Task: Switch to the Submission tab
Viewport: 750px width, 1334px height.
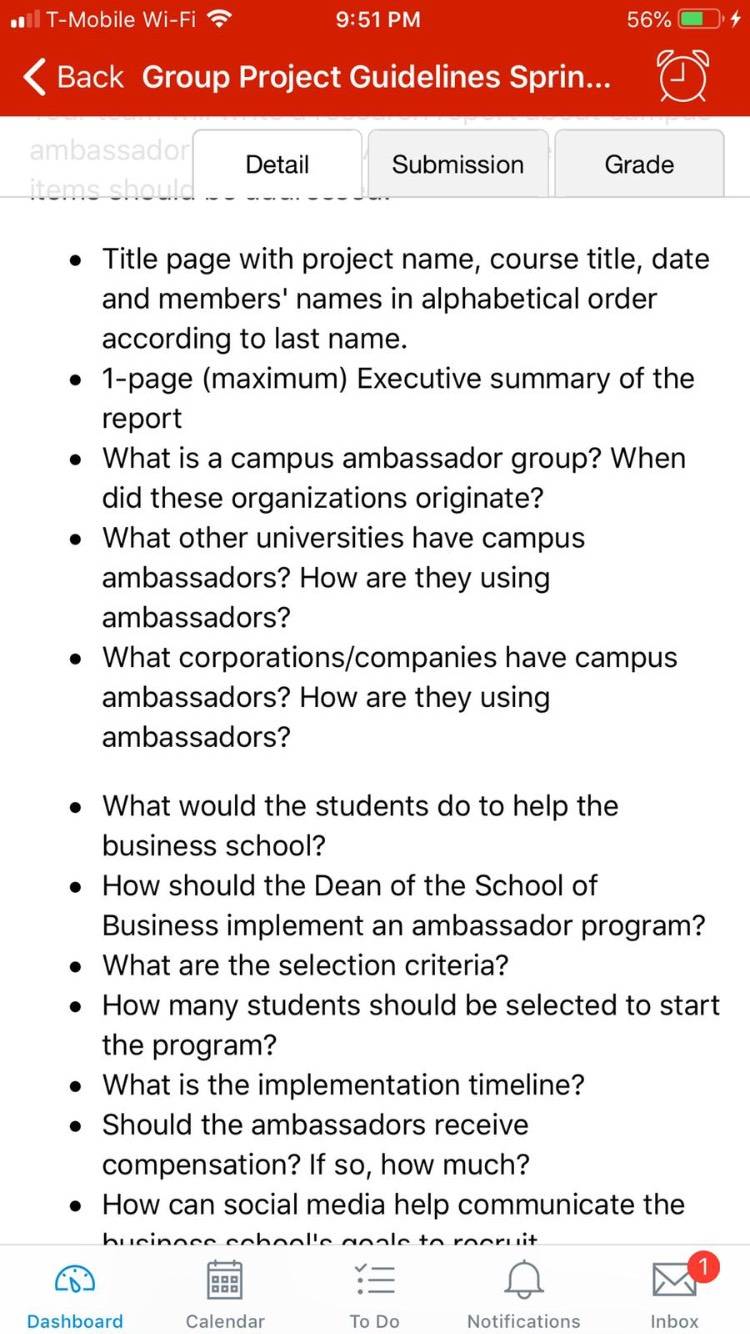Action: tap(458, 164)
